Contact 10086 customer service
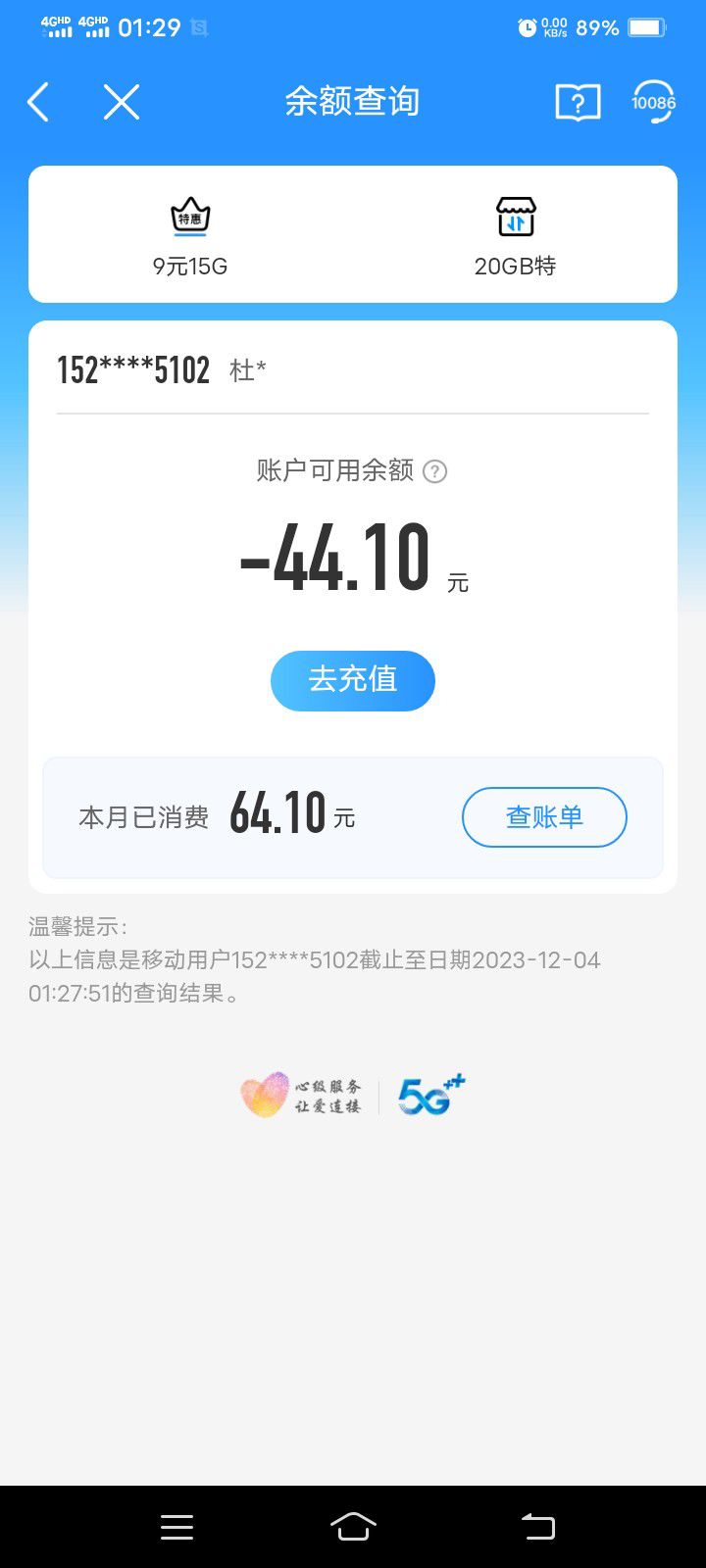Screen dimensions: 706x1568 [653, 102]
